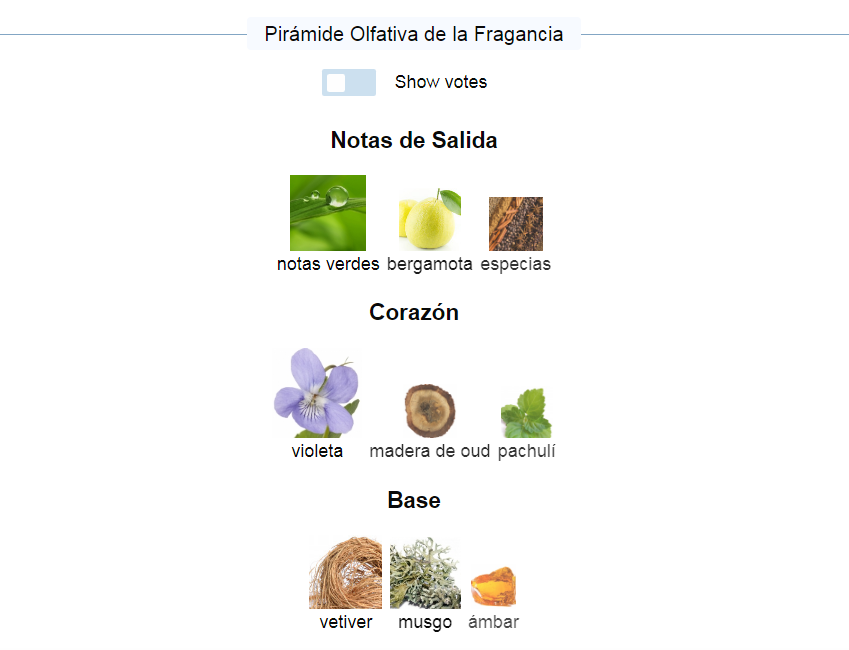849x650 pixels.
Task: View the madera de oud note
Action: coord(430,411)
